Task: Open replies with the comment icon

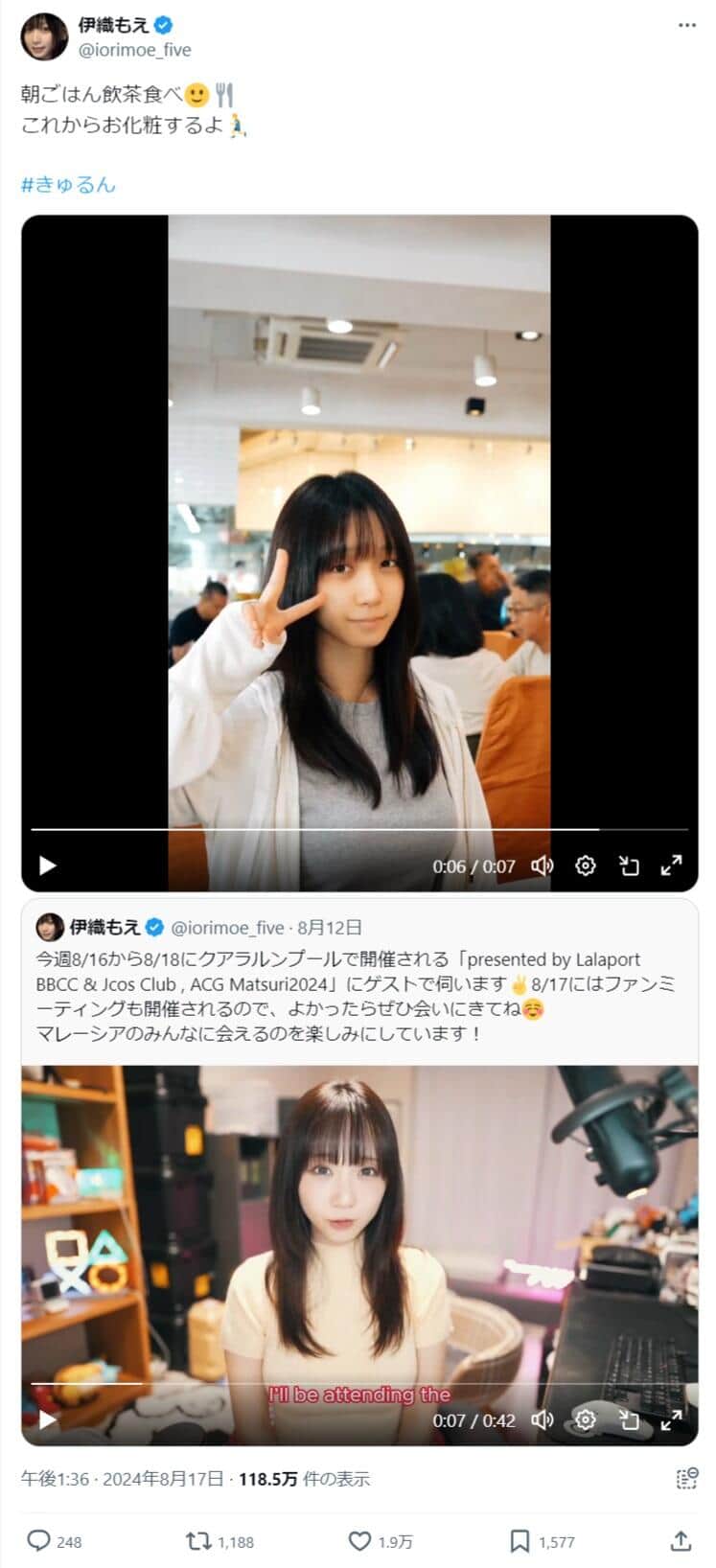Action: (x=38, y=1541)
